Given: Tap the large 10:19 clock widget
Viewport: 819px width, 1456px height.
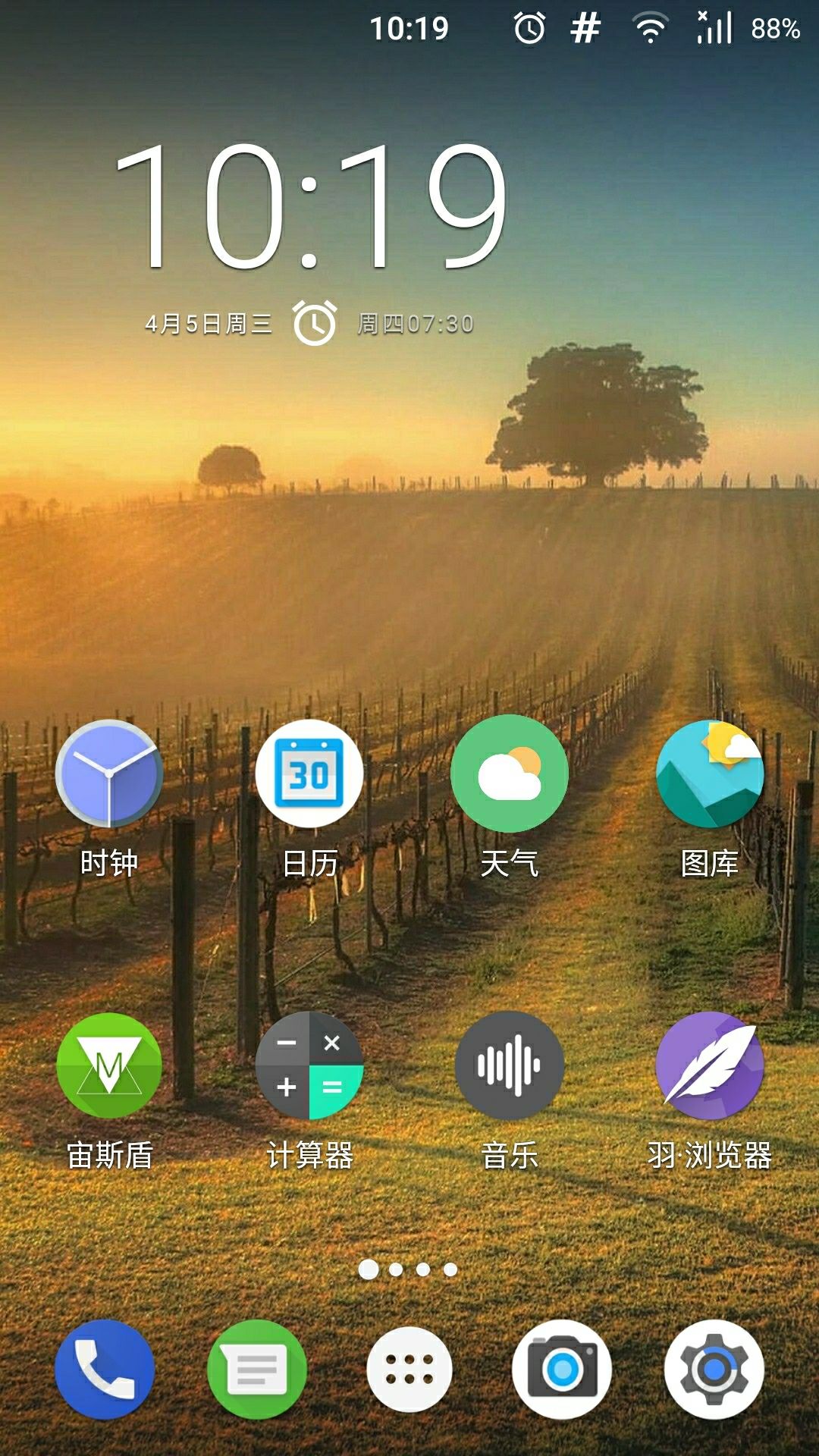Looking at the screenshot, I should click(311, 206).
